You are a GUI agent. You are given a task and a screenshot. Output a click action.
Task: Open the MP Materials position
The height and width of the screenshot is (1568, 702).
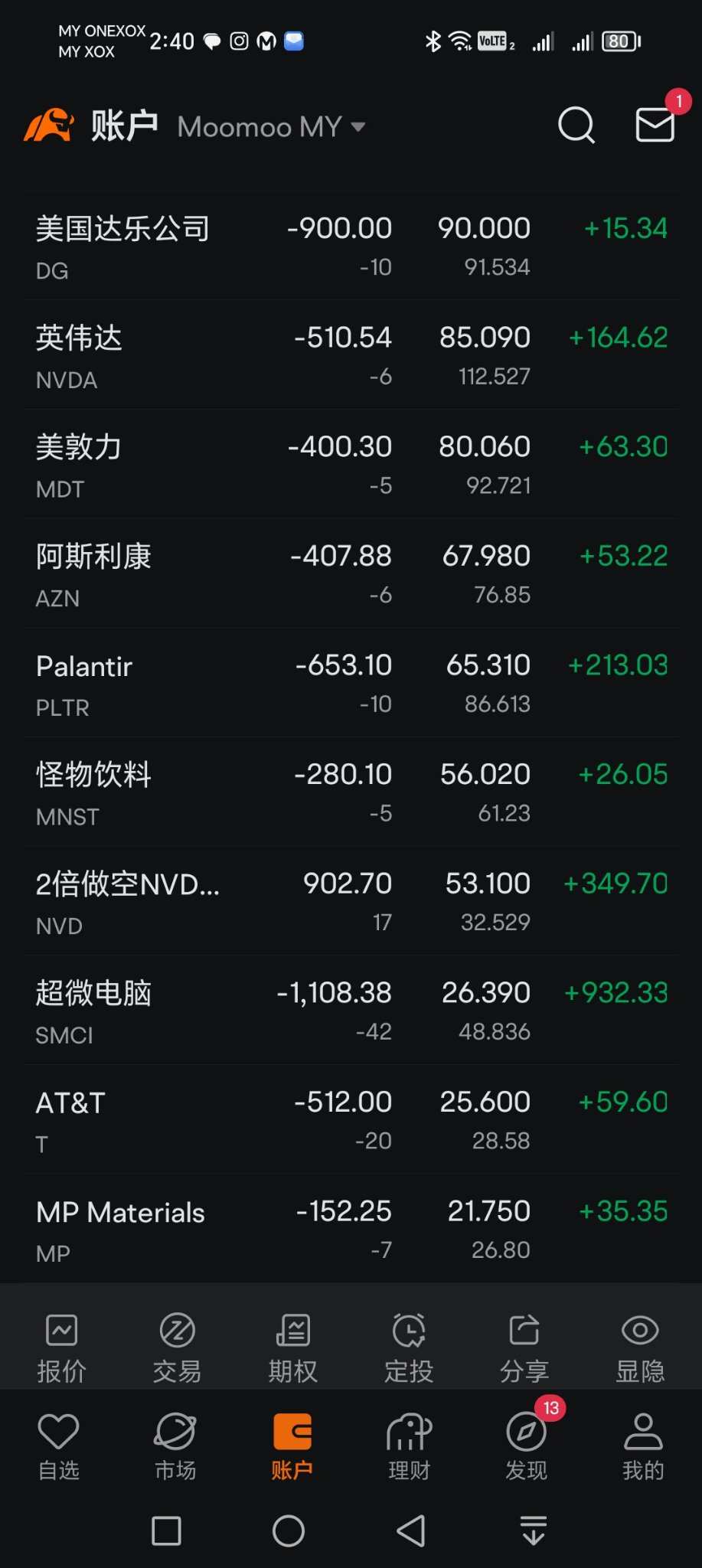coord(351,1229)
